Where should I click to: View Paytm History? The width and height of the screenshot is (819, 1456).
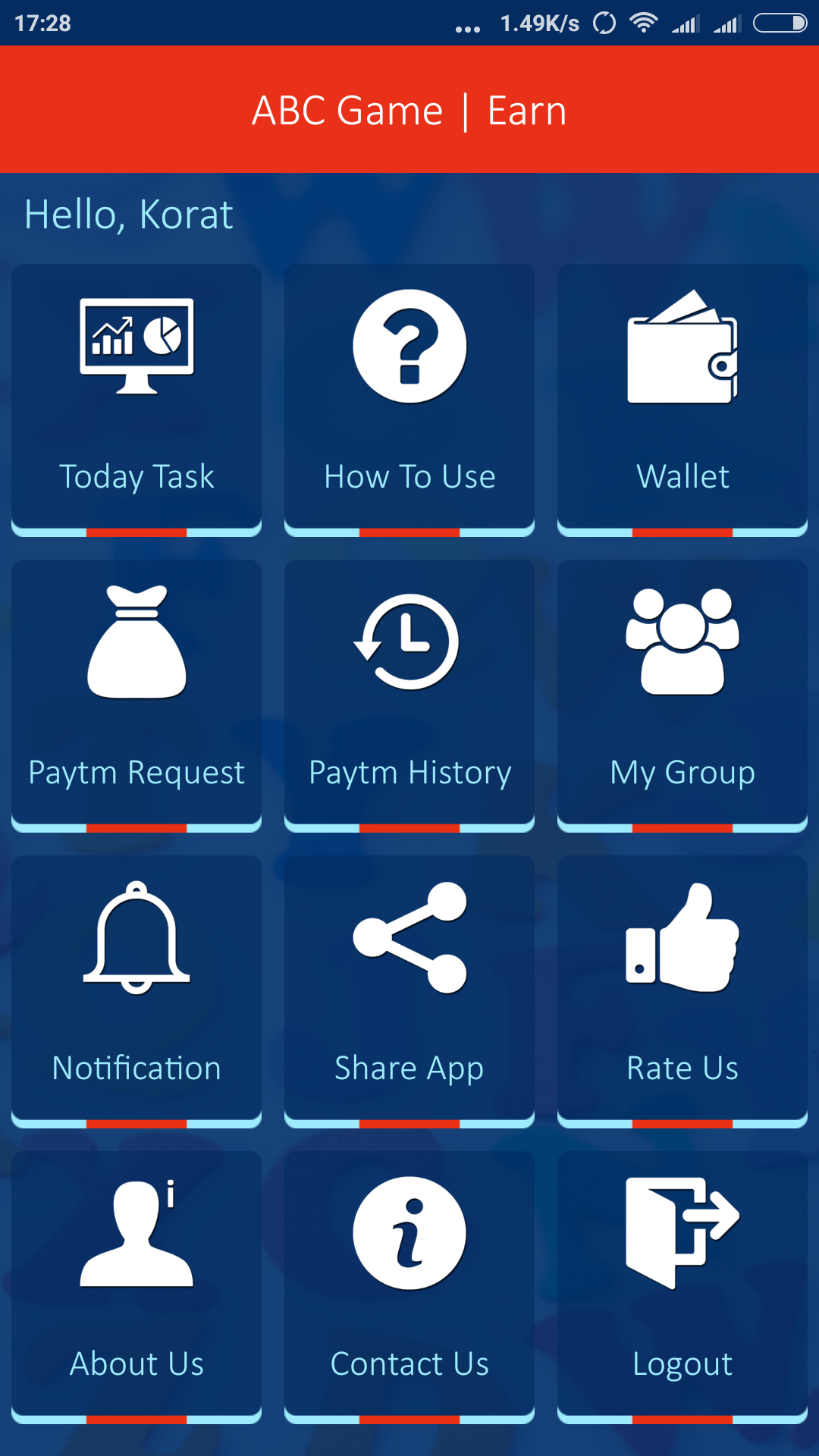(x=409, y=694)
